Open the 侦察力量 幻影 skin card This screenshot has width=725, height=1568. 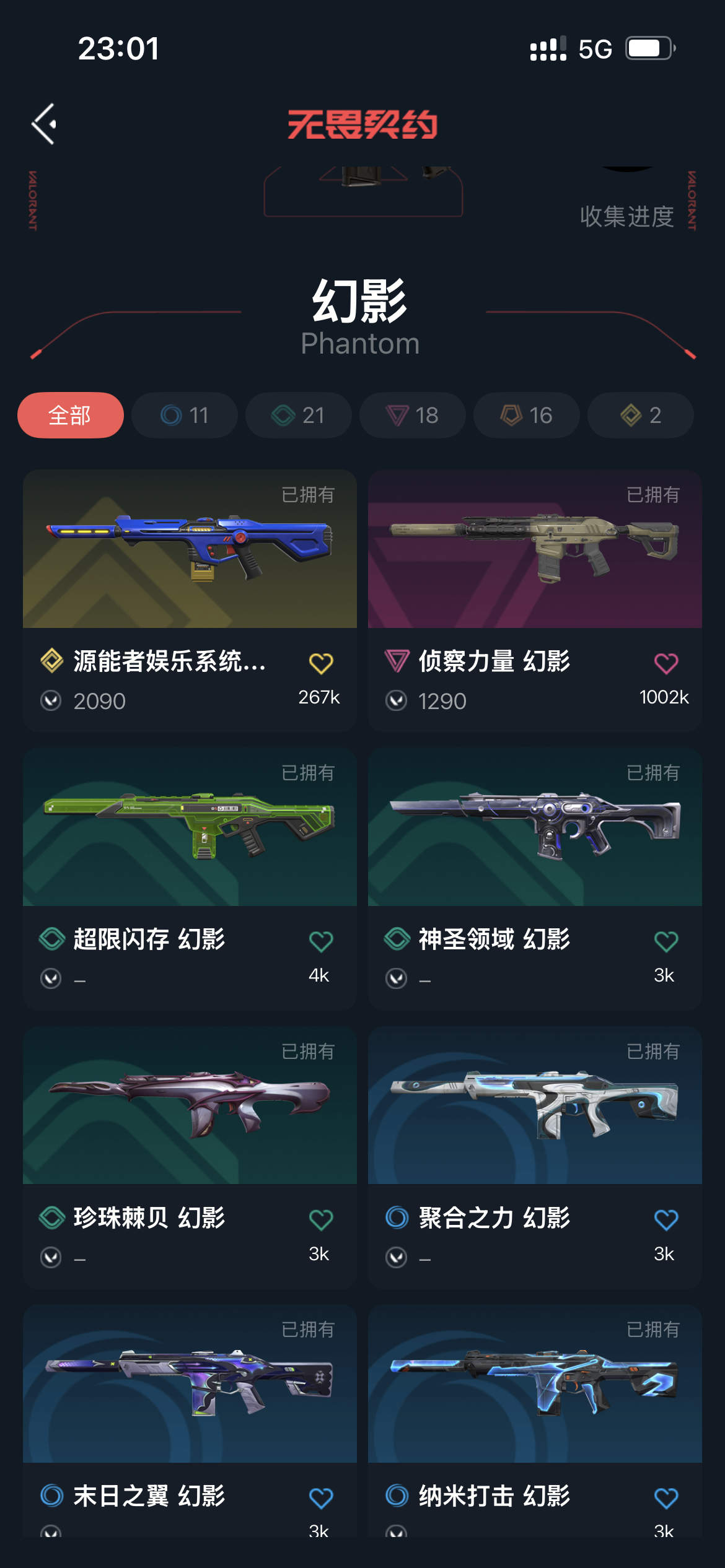click(x=535, y=549)
